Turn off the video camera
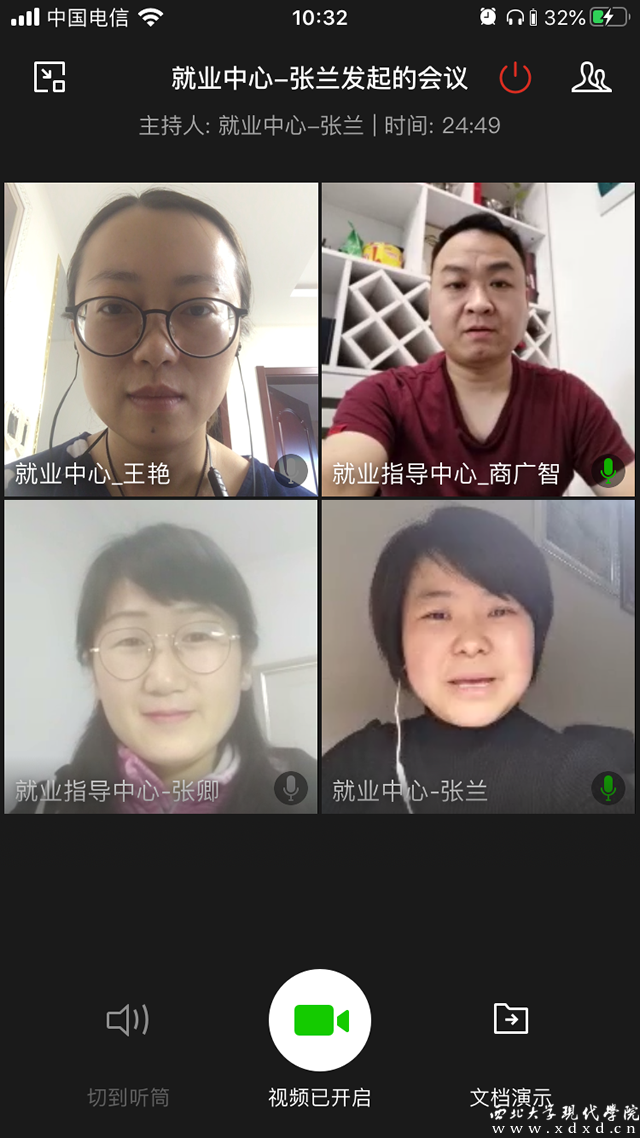 tap(320, 1020)
